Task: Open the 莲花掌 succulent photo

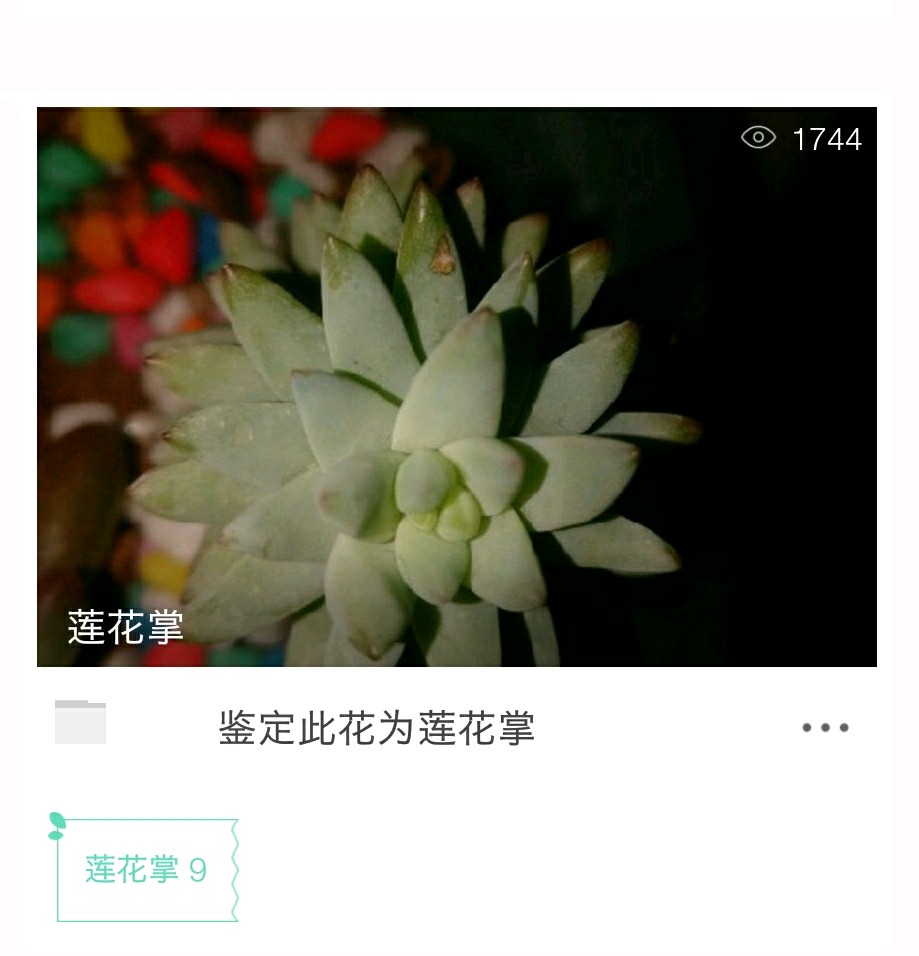Action: click(456, 386)
